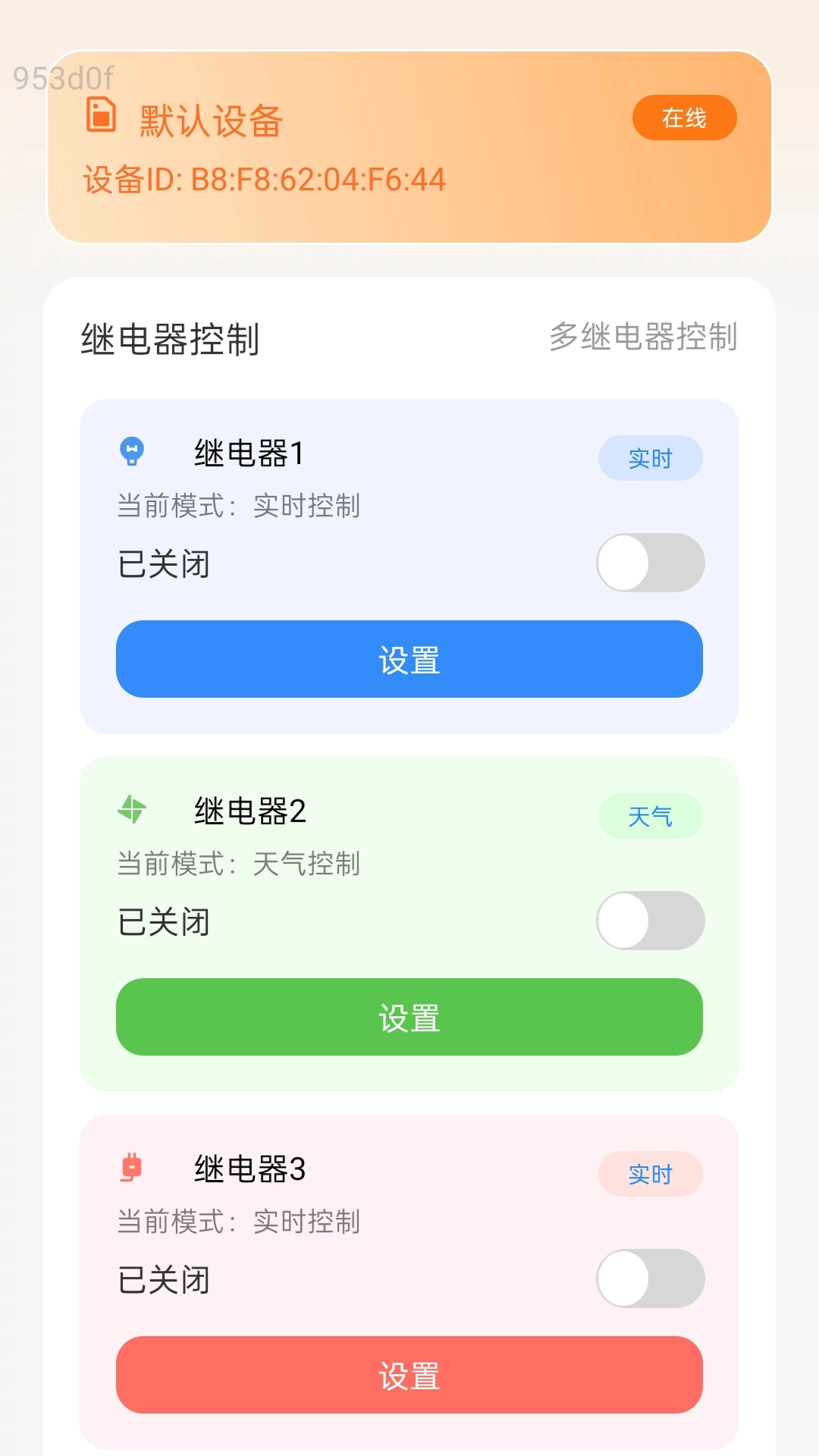Open the 默认设备 device card
Screen dimensions: 819x1456
point(409,146)
